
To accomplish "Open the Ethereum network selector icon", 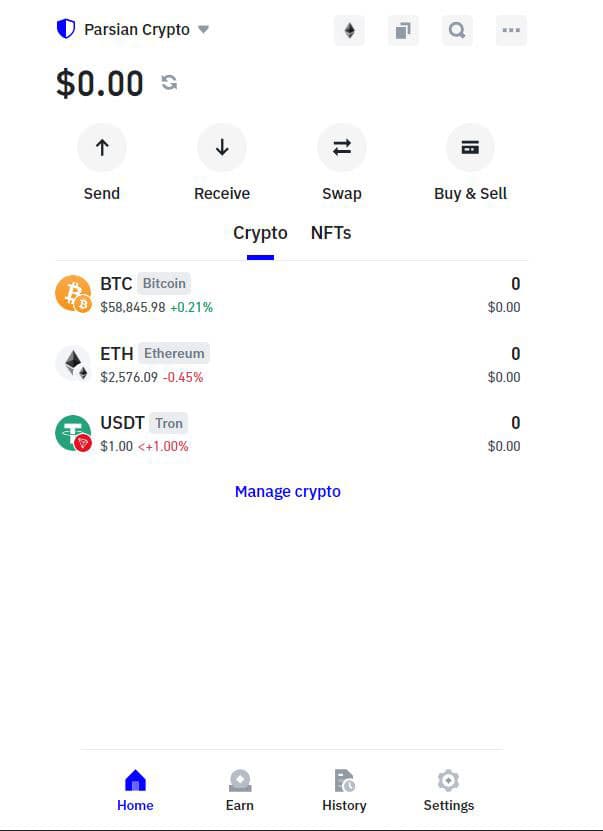I will (x=349, y=31).
